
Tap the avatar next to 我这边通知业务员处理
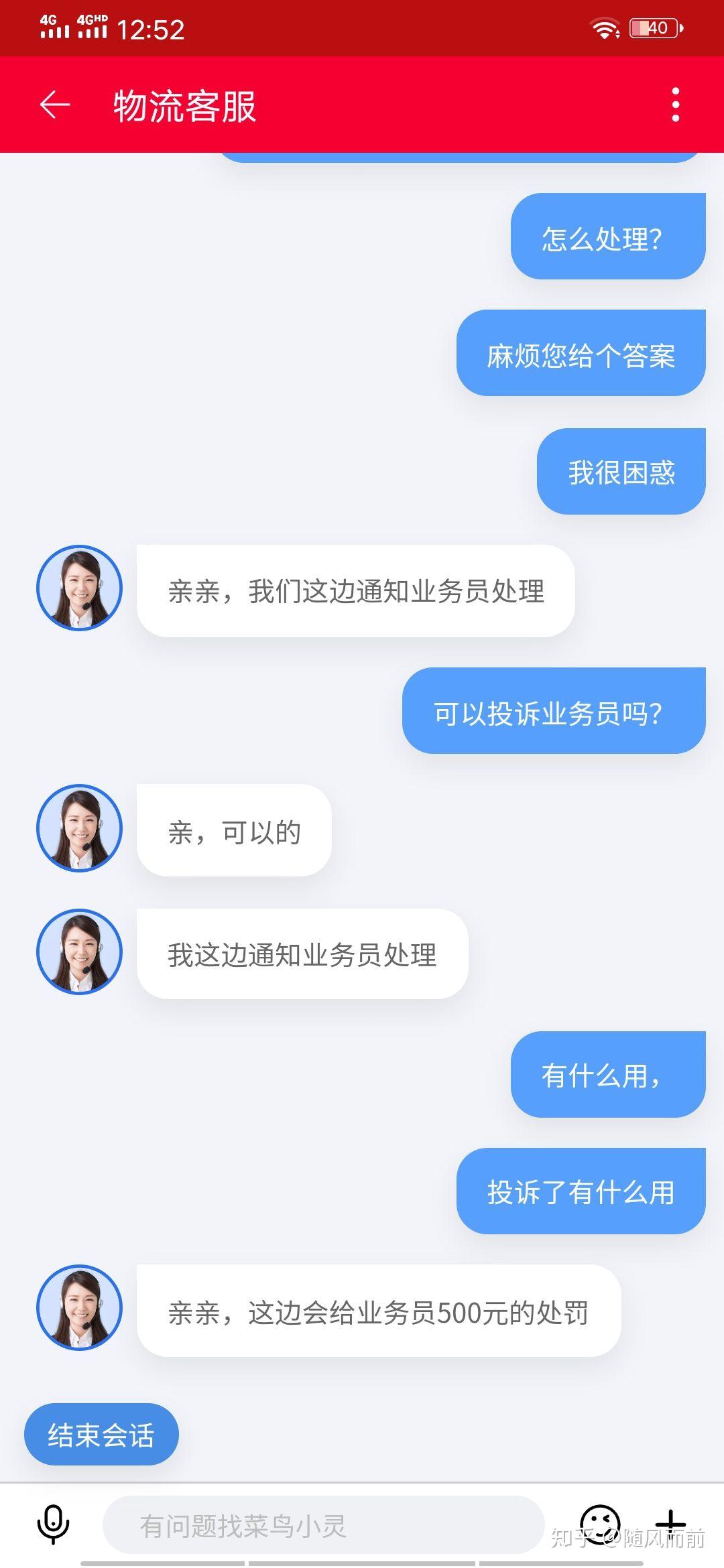coord(78,953)
